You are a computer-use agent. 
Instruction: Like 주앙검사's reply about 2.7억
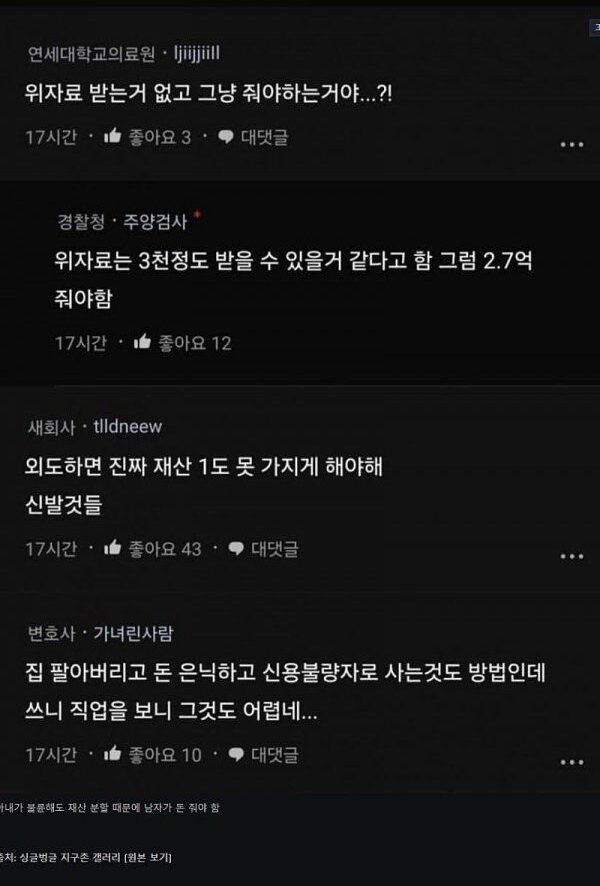(x=142, y=343)
